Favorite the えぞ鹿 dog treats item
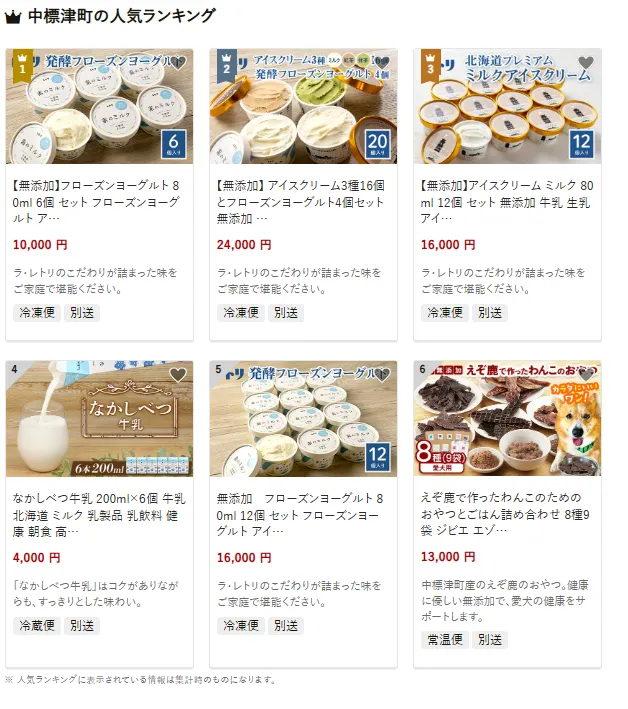This screenshot has width=628, height=709. pos(586,375)
